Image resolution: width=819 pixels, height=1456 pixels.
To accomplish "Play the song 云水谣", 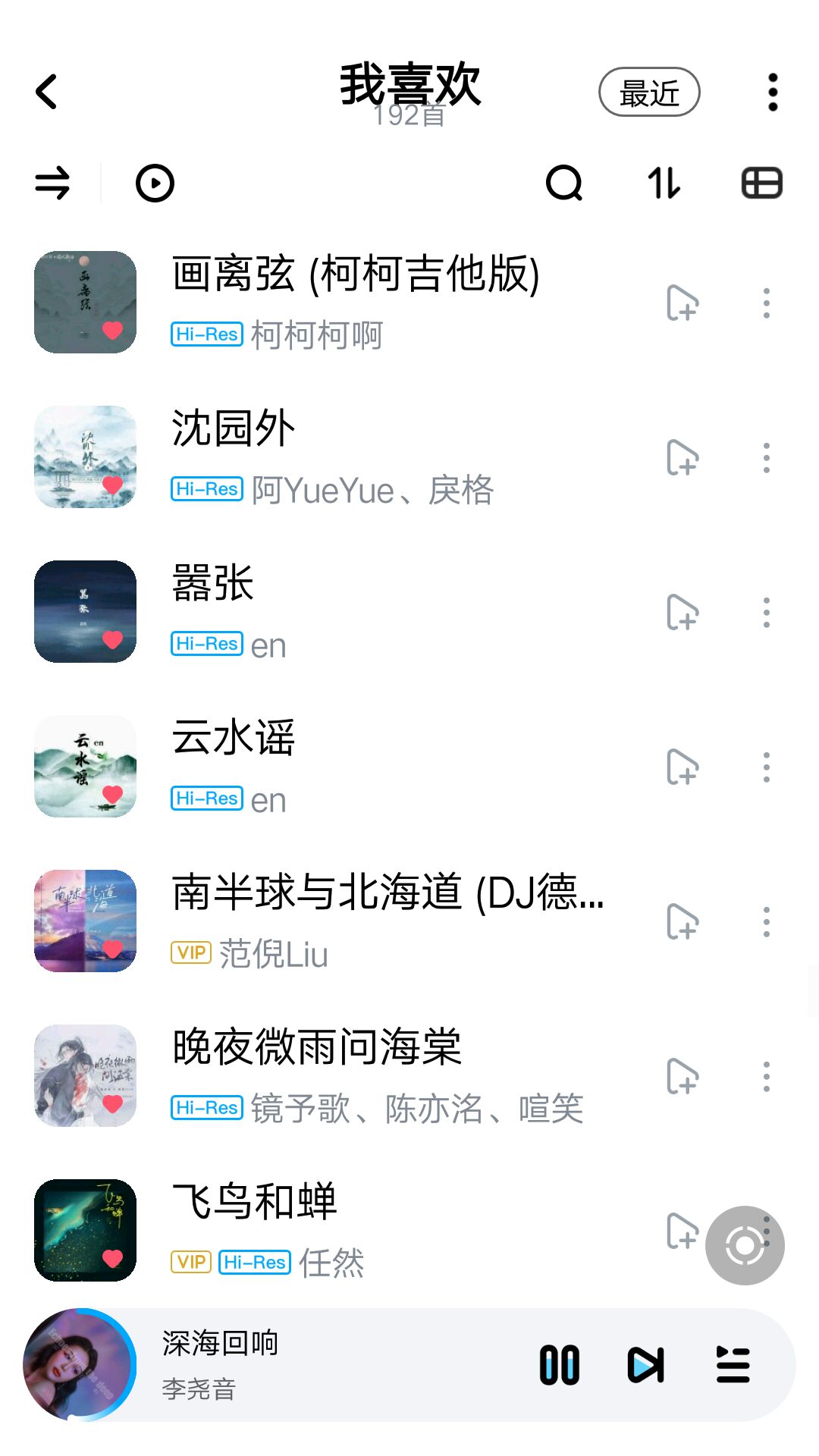I will point(234,739).
